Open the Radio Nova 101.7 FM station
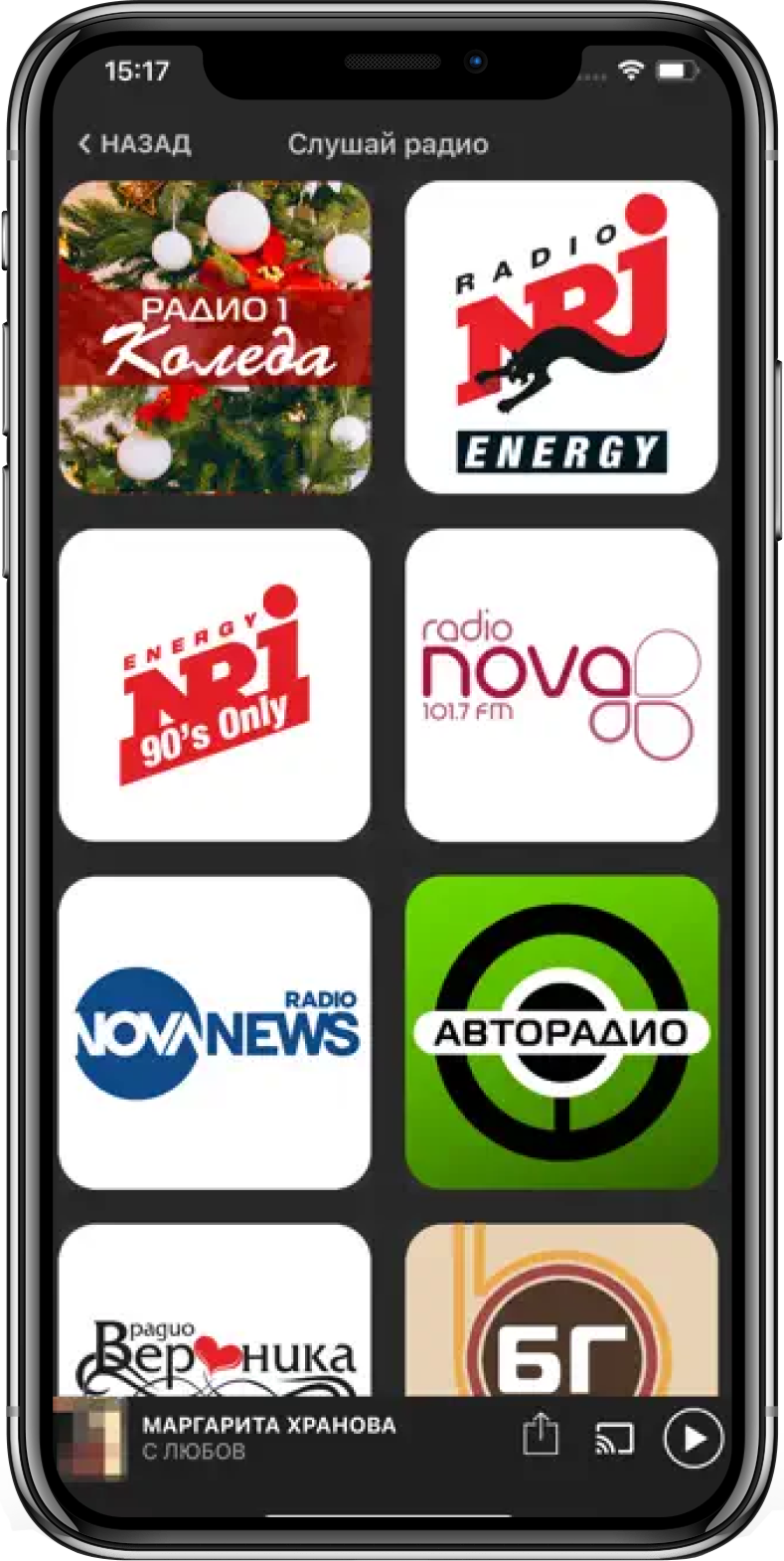 pyautogui.click(x=561, y=685)
